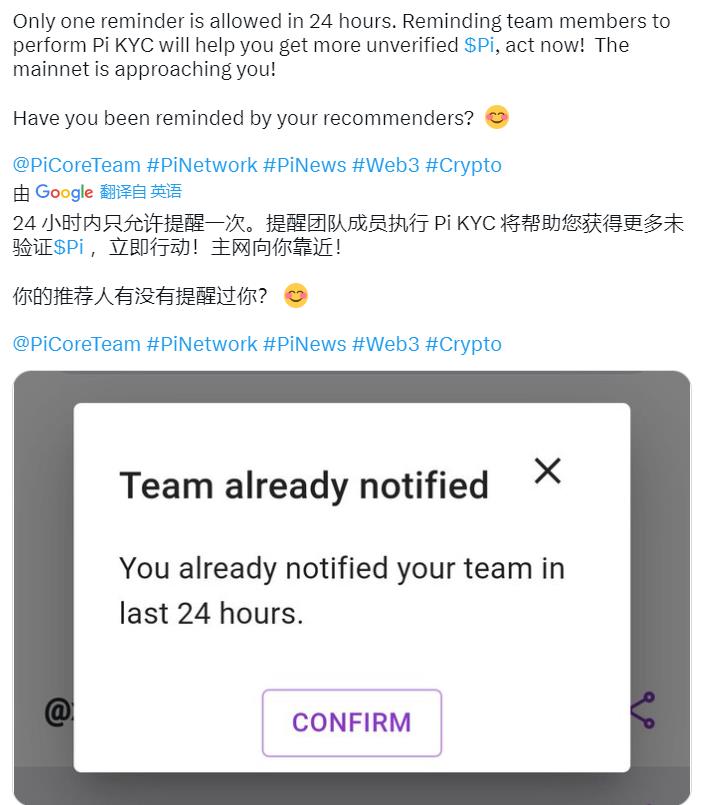Tap #Crypto hashtag in the English post
707x805 pixels.
point(463,165)
